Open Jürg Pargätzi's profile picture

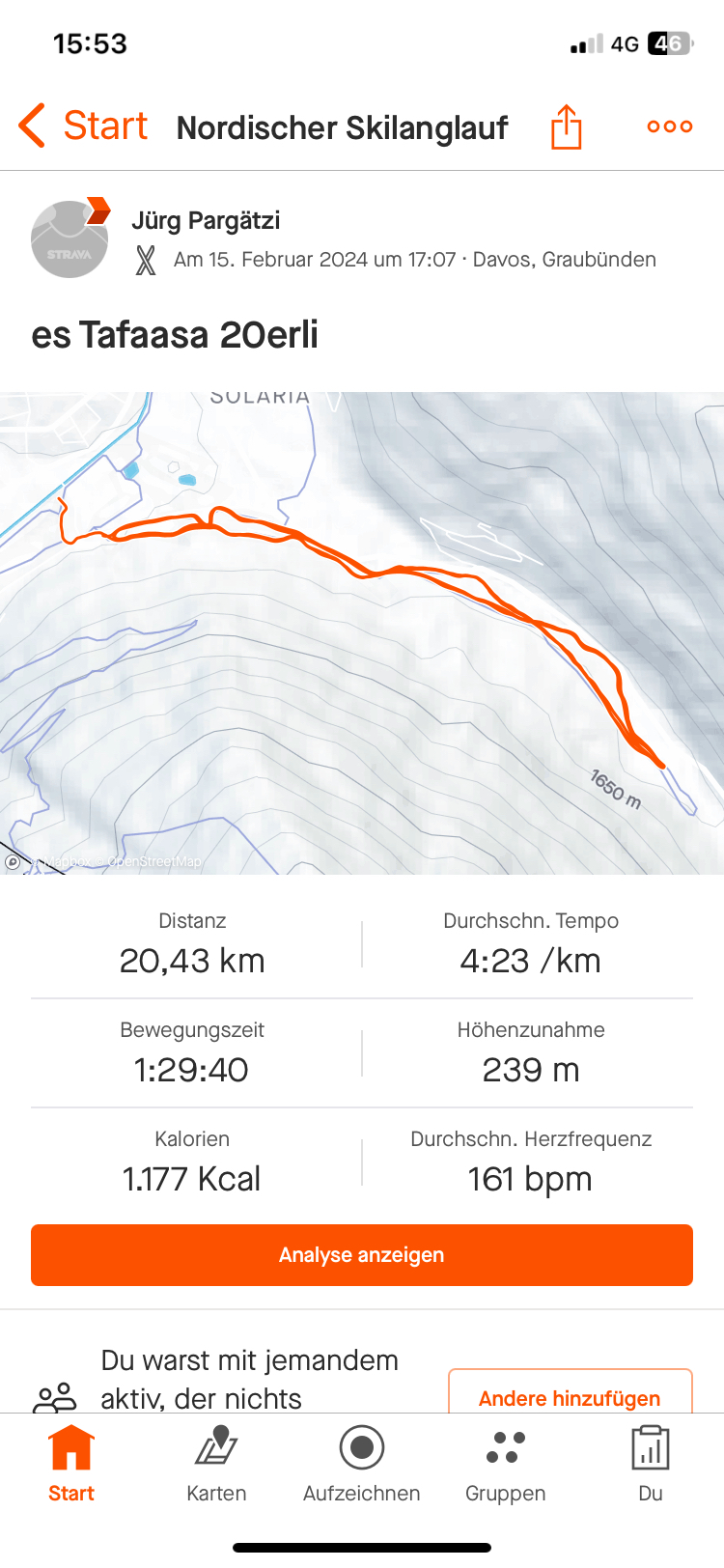click(x=70, y=238)
